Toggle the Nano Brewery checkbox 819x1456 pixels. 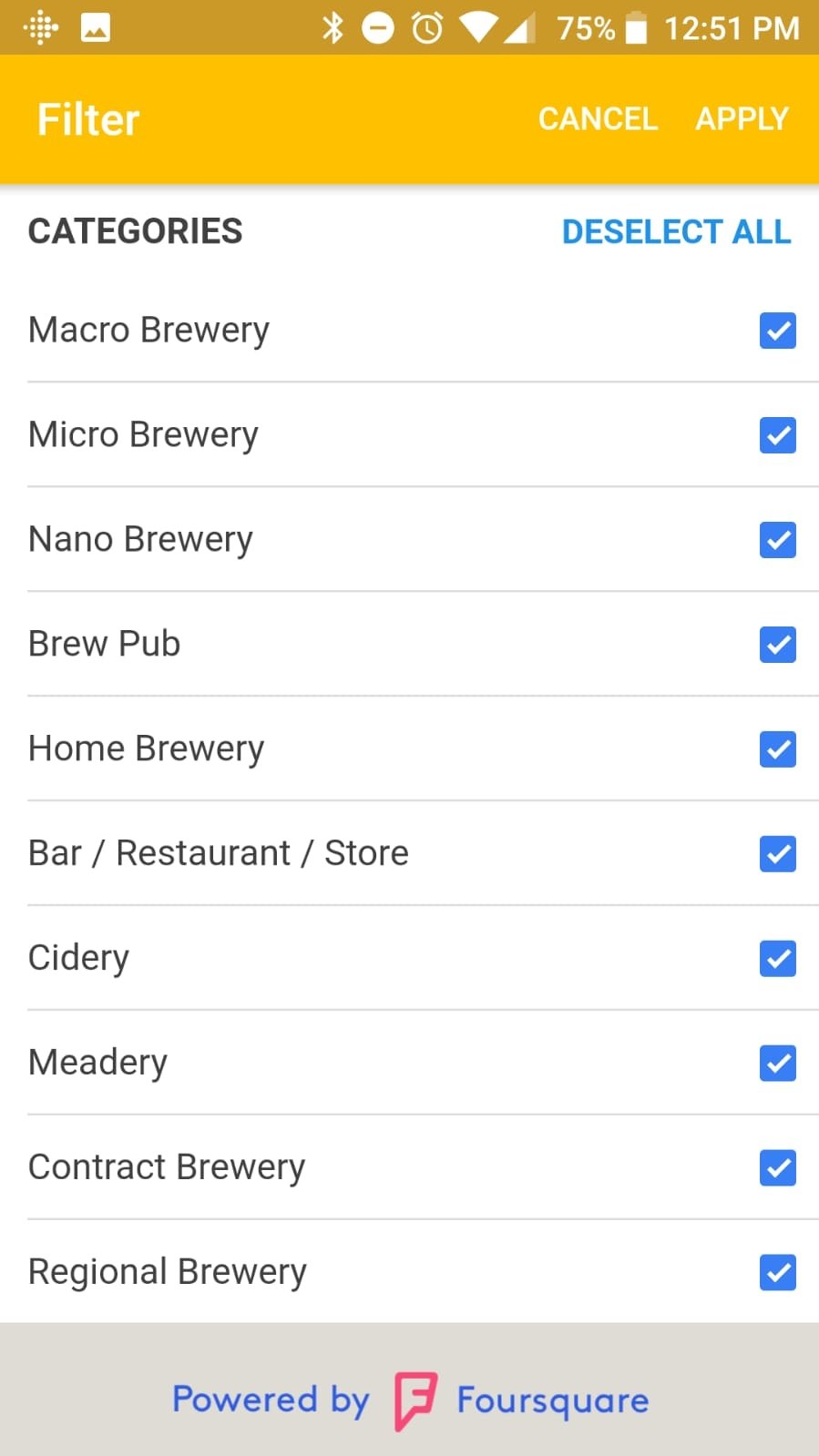click(x=778, y=540)
